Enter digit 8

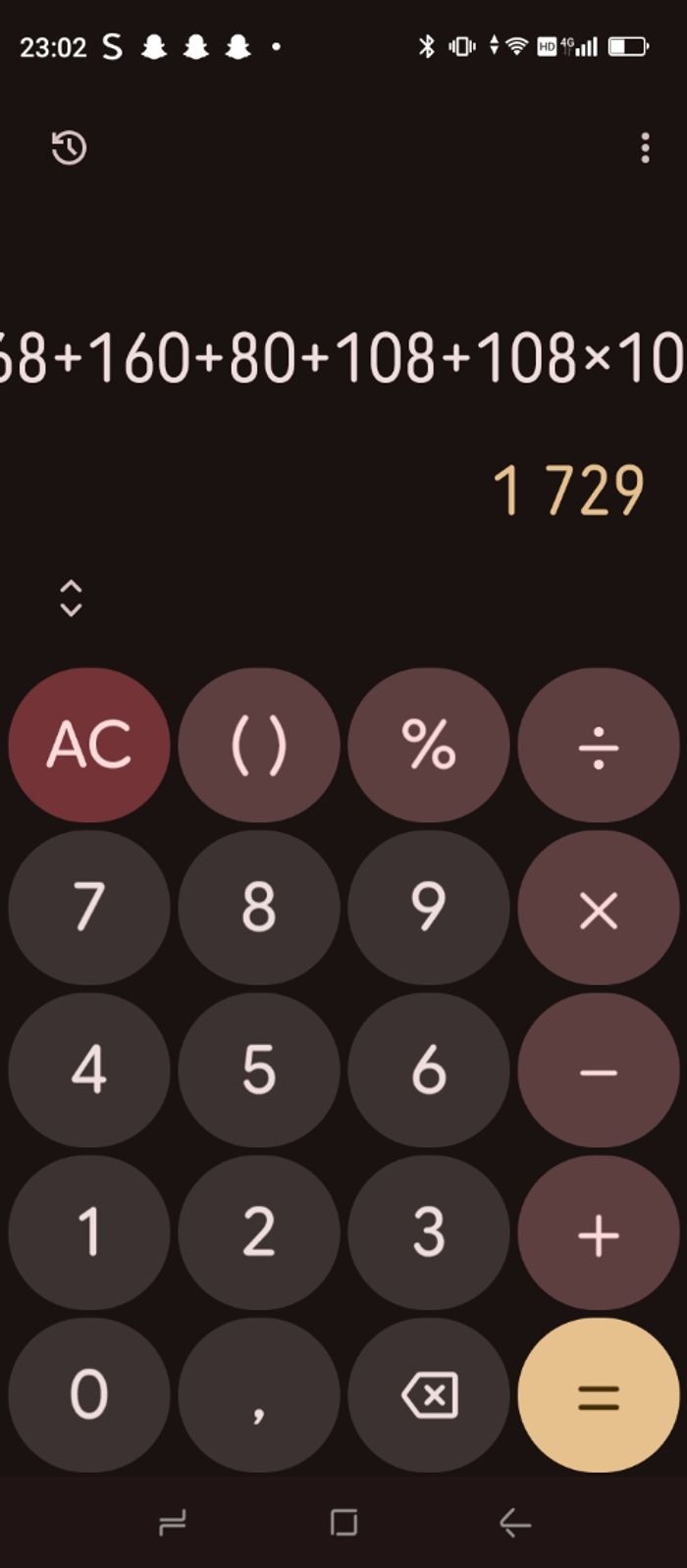pyautogui.click(x=258, y=908)
